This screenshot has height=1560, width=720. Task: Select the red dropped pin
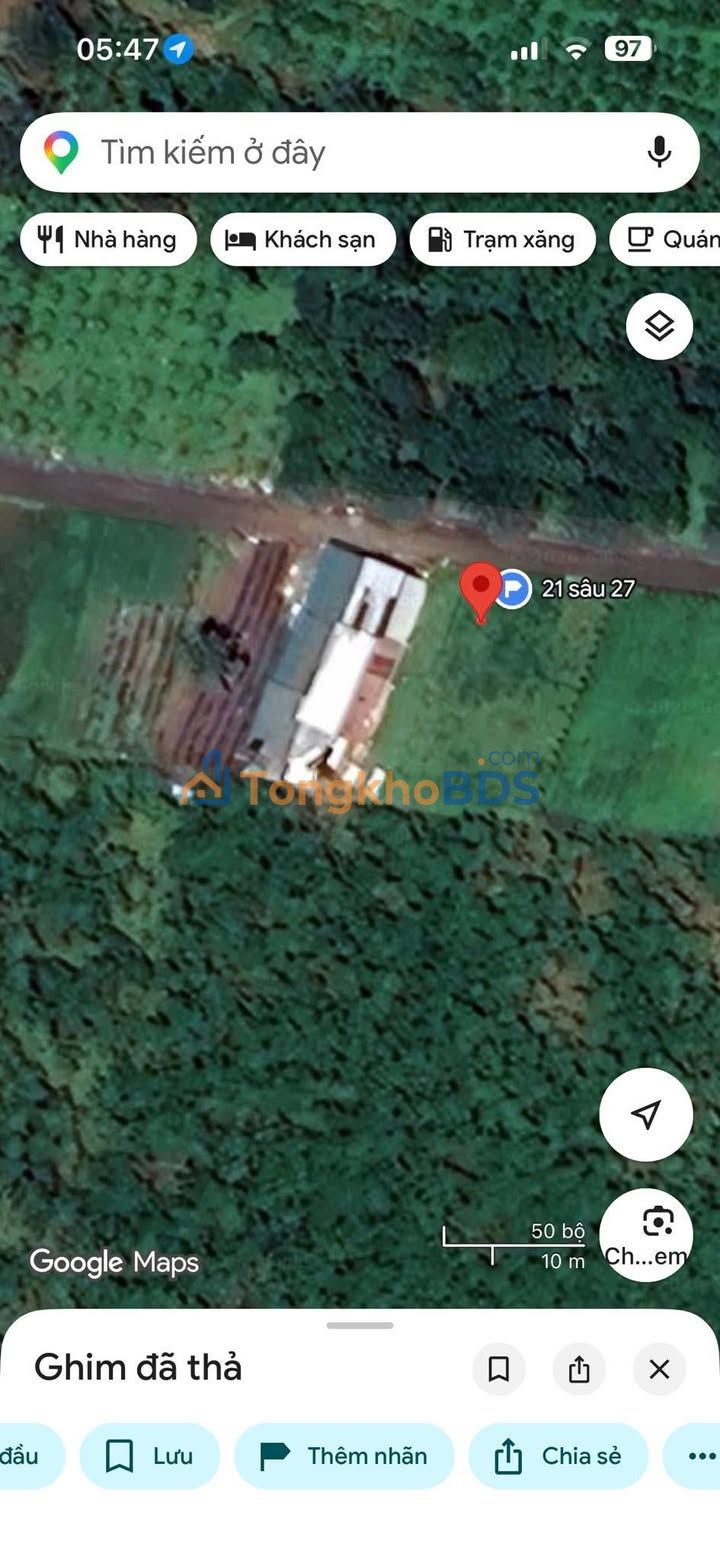(x=481, y=592)
